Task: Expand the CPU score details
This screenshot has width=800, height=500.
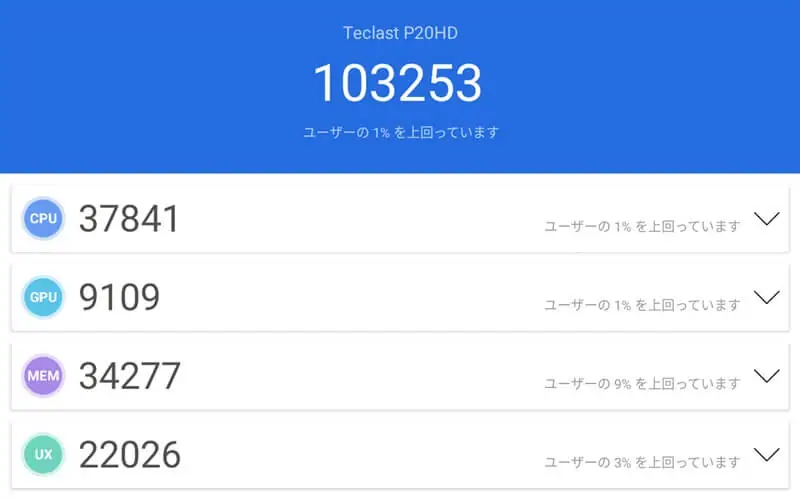Action: click(x=766, y=219)
